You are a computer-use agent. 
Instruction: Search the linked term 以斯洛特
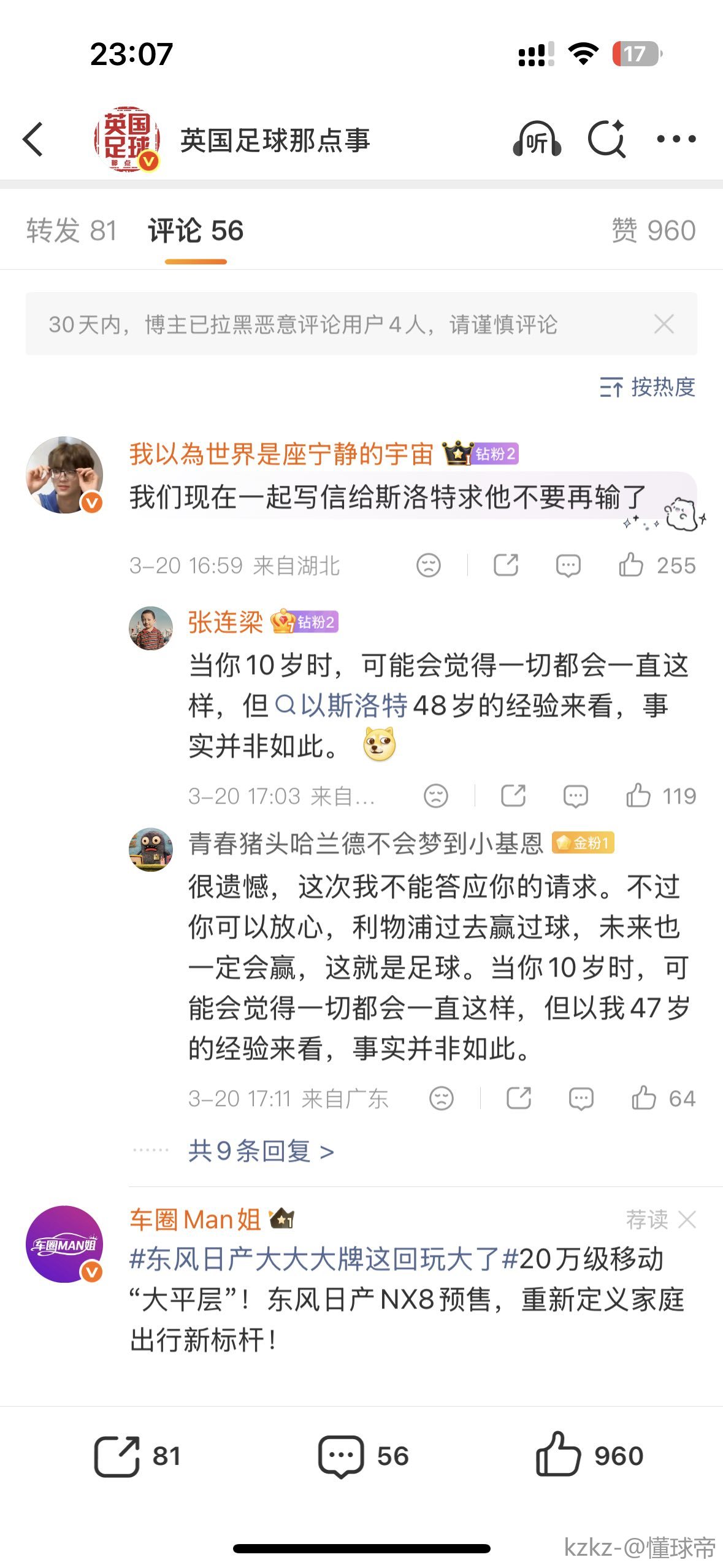tap(342, 705)
